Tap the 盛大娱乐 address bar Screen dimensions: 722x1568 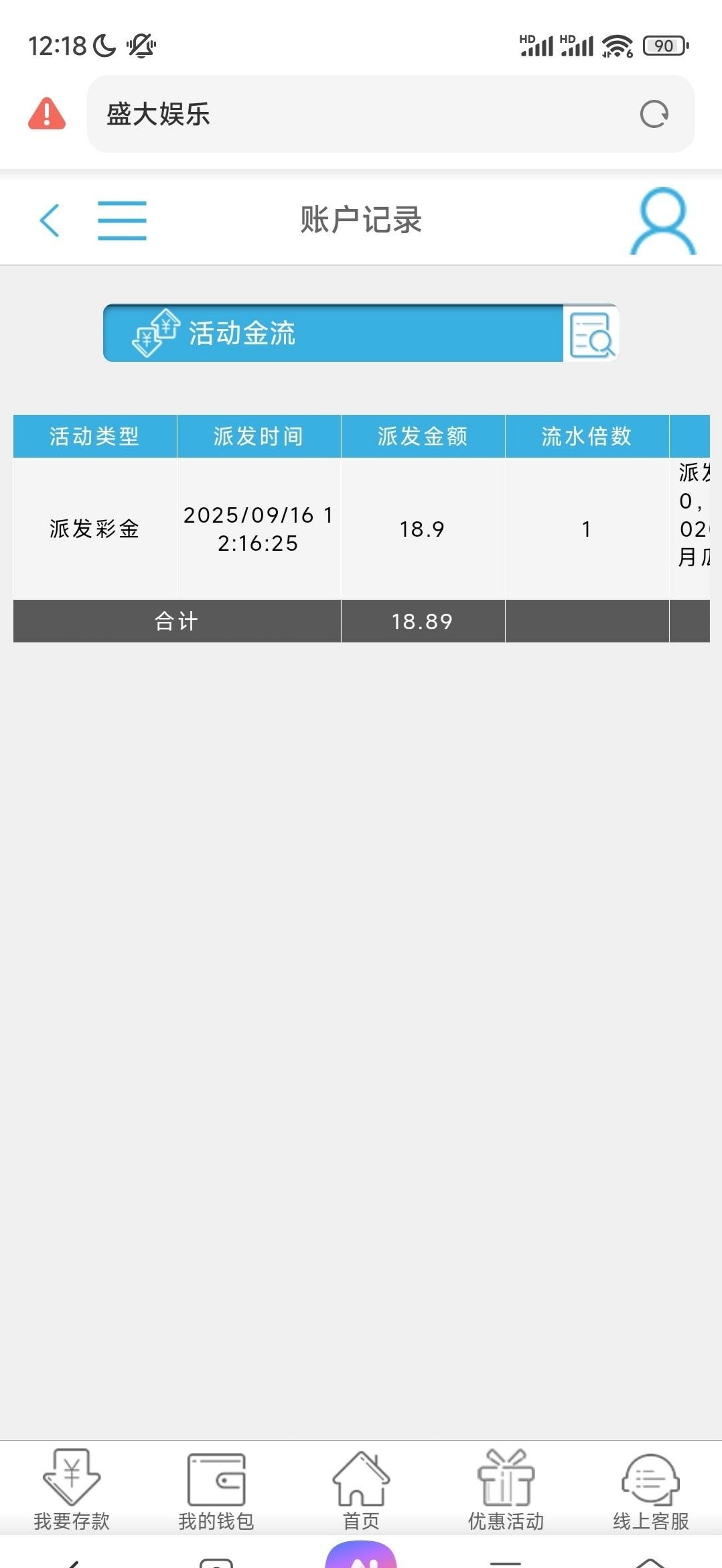(362, 114)
